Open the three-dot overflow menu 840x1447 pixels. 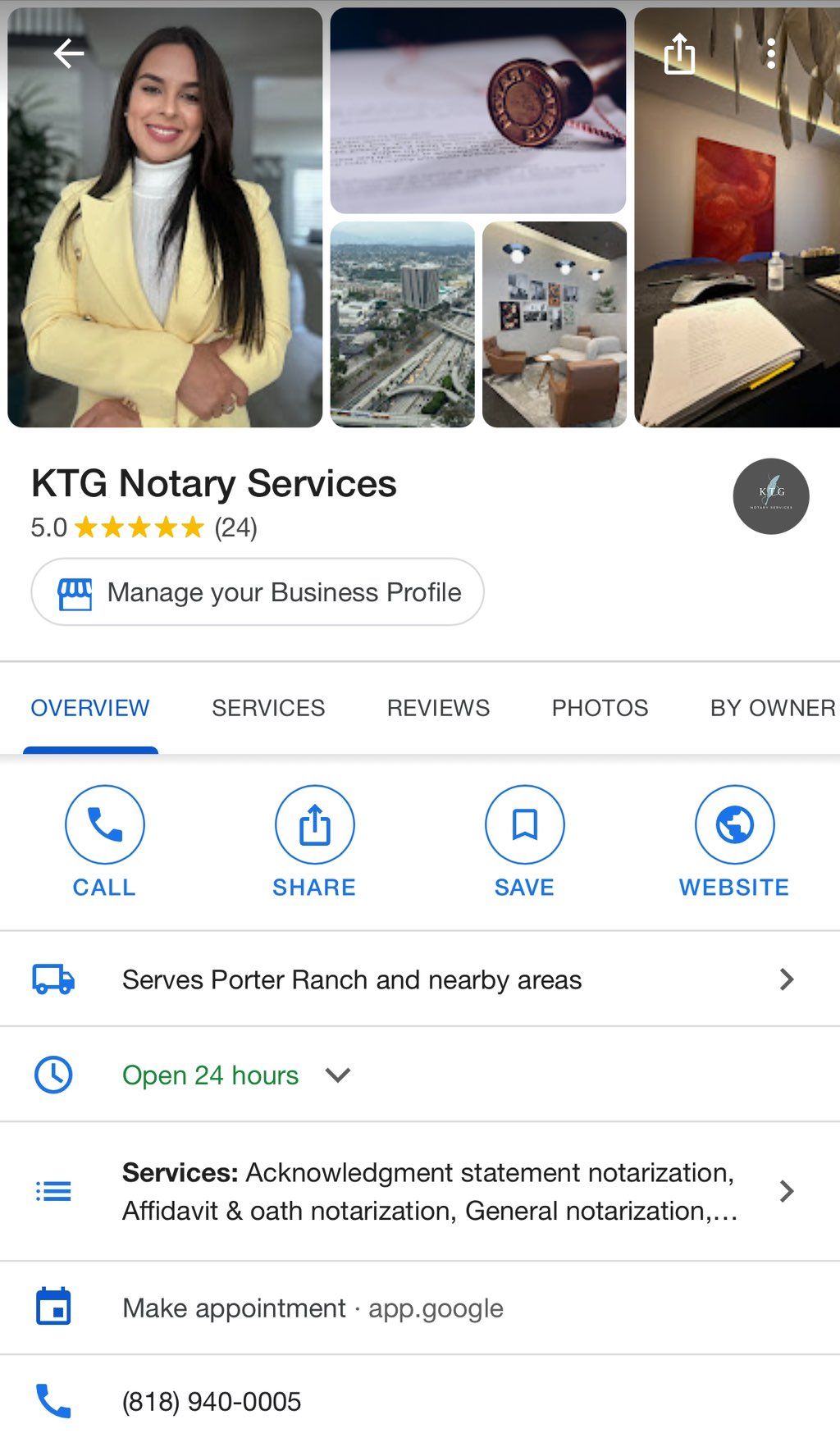(x=770, y=54)
